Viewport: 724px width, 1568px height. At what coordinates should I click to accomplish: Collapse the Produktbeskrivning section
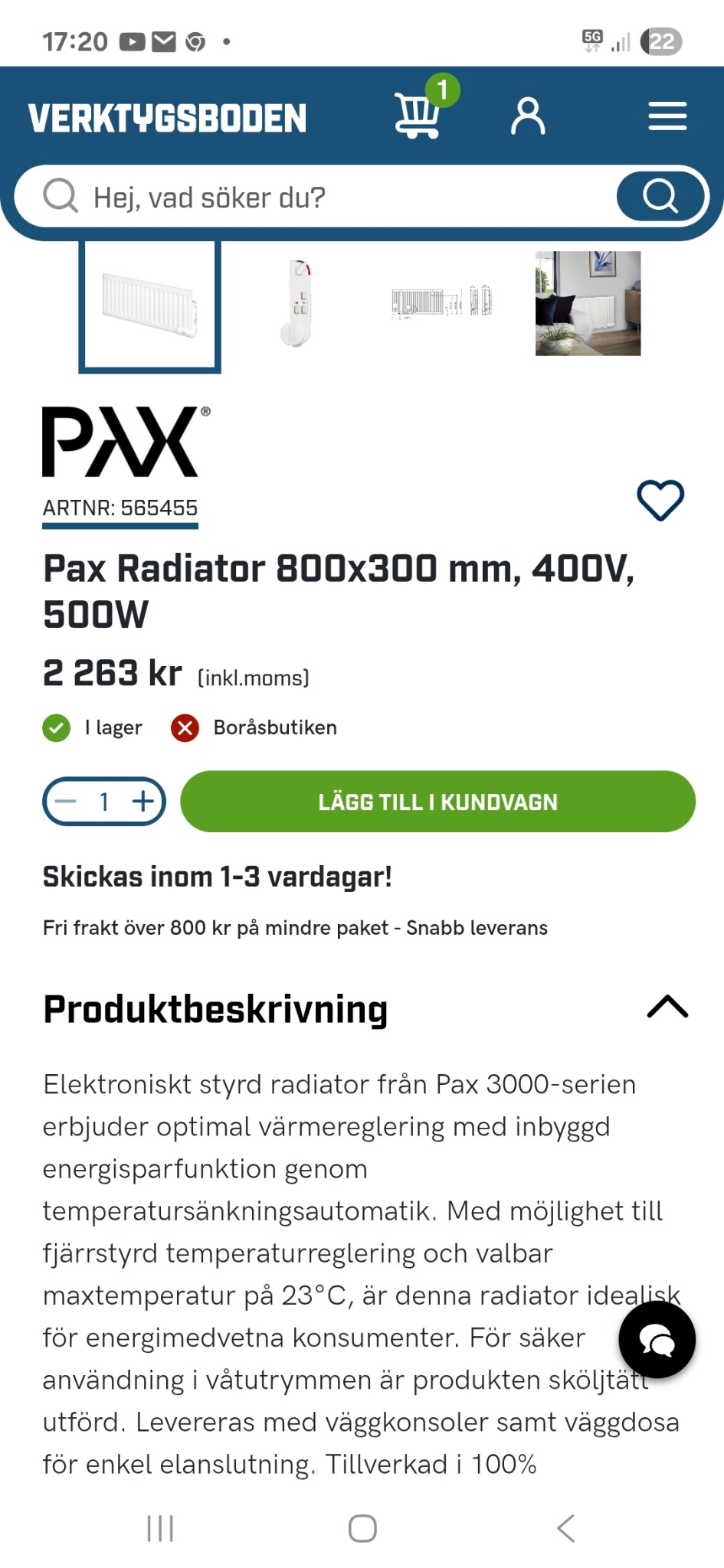point(667,1007)
